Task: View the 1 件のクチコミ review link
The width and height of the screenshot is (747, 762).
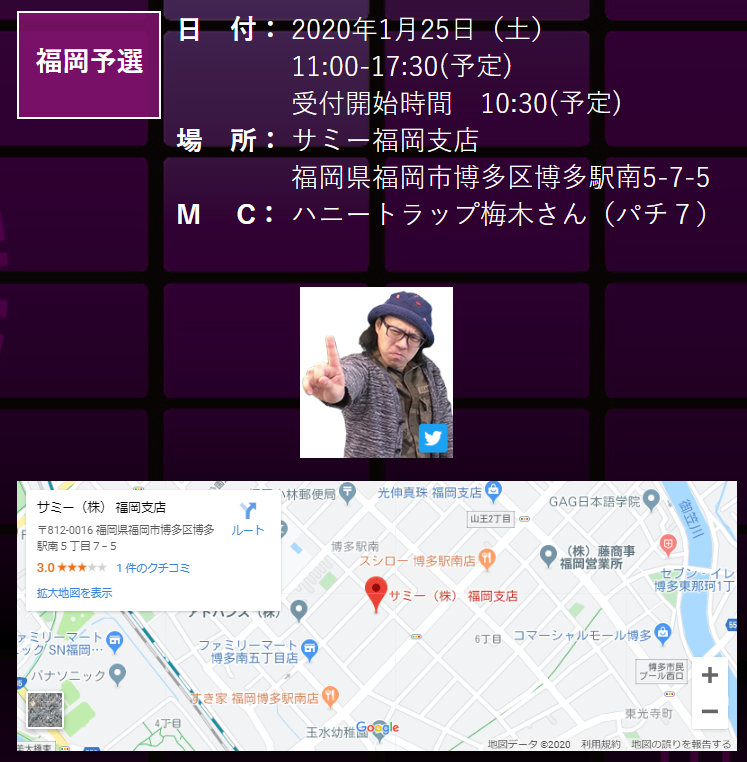Action: click(x=153, y=568)
